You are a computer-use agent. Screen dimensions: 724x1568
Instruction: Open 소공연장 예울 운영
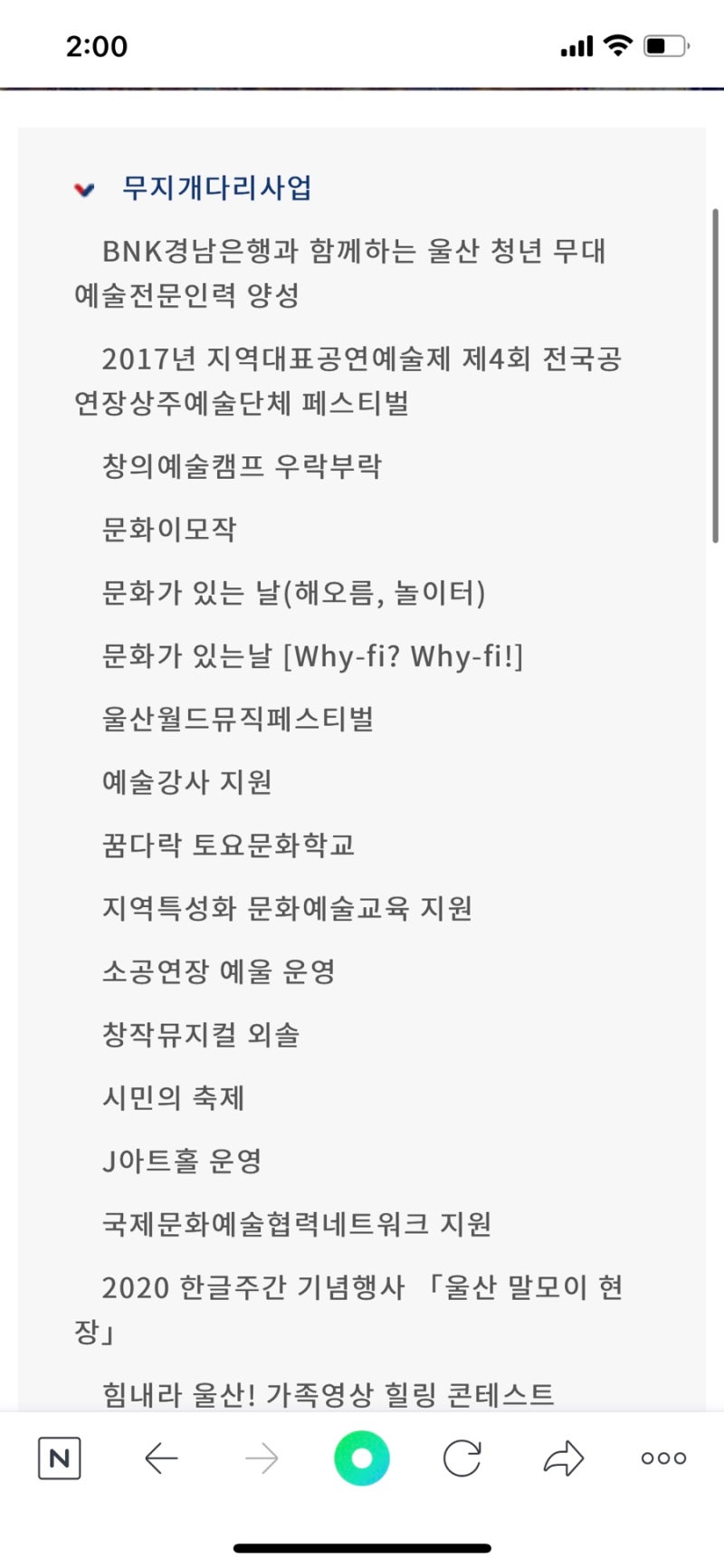click(x=218, y=971)
